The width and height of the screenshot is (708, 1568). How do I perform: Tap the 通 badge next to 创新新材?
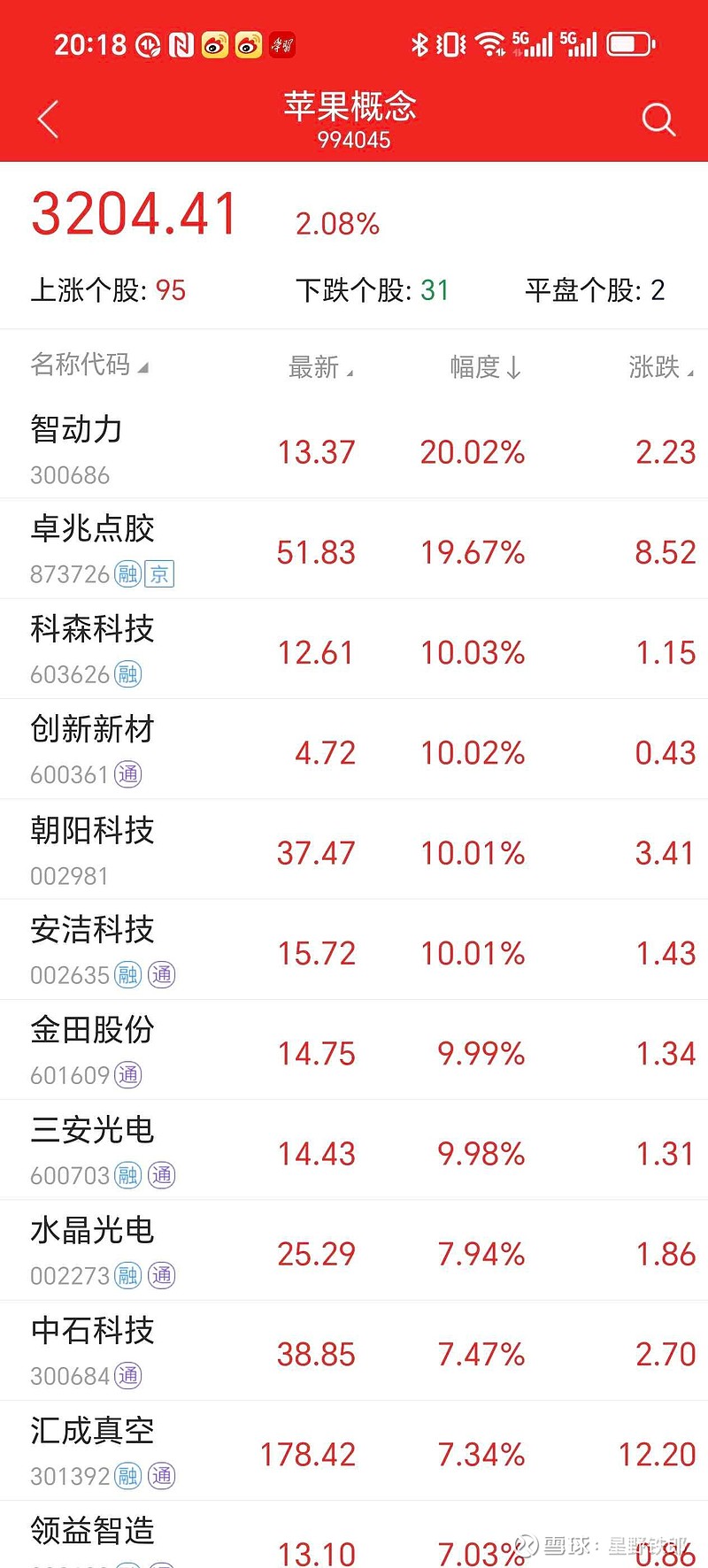click(127, 774)
